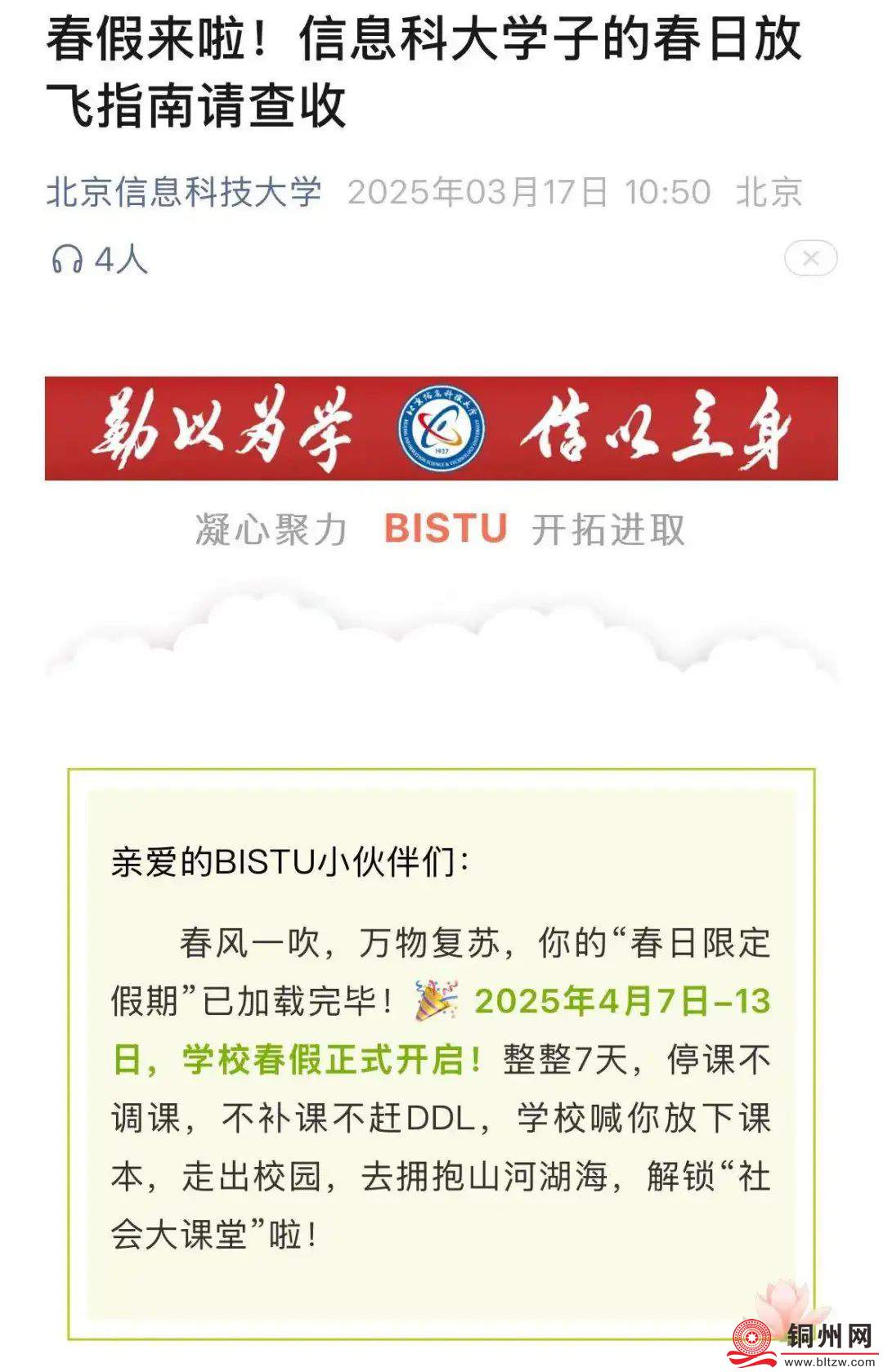Open the 北京信息科技大学 account page

click(184, 193)
